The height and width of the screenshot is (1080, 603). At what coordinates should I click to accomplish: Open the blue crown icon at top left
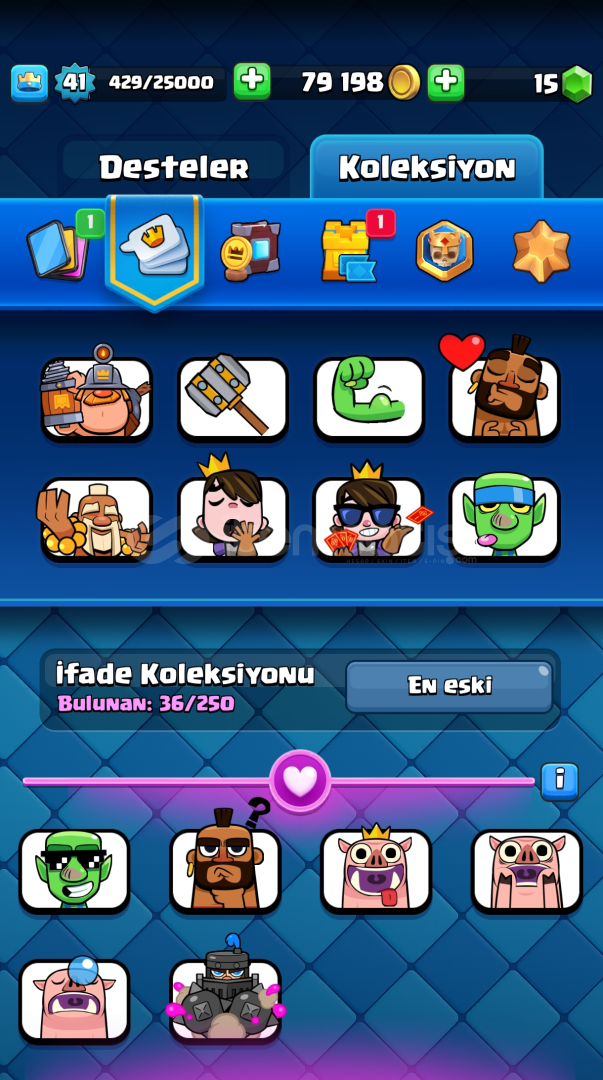[x=30, y=83]
